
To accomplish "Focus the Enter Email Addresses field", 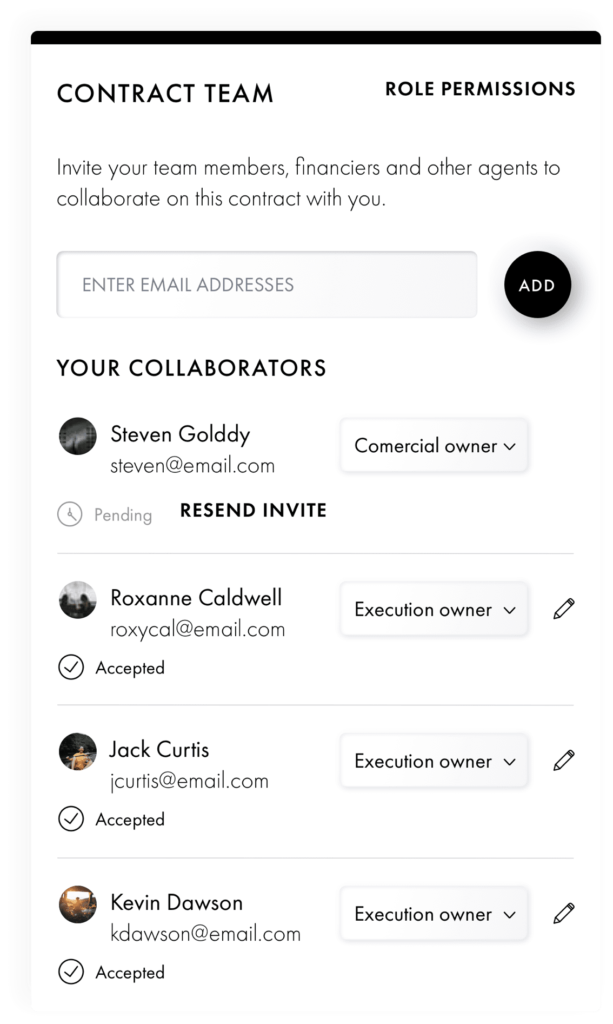I will pos(266,285).
